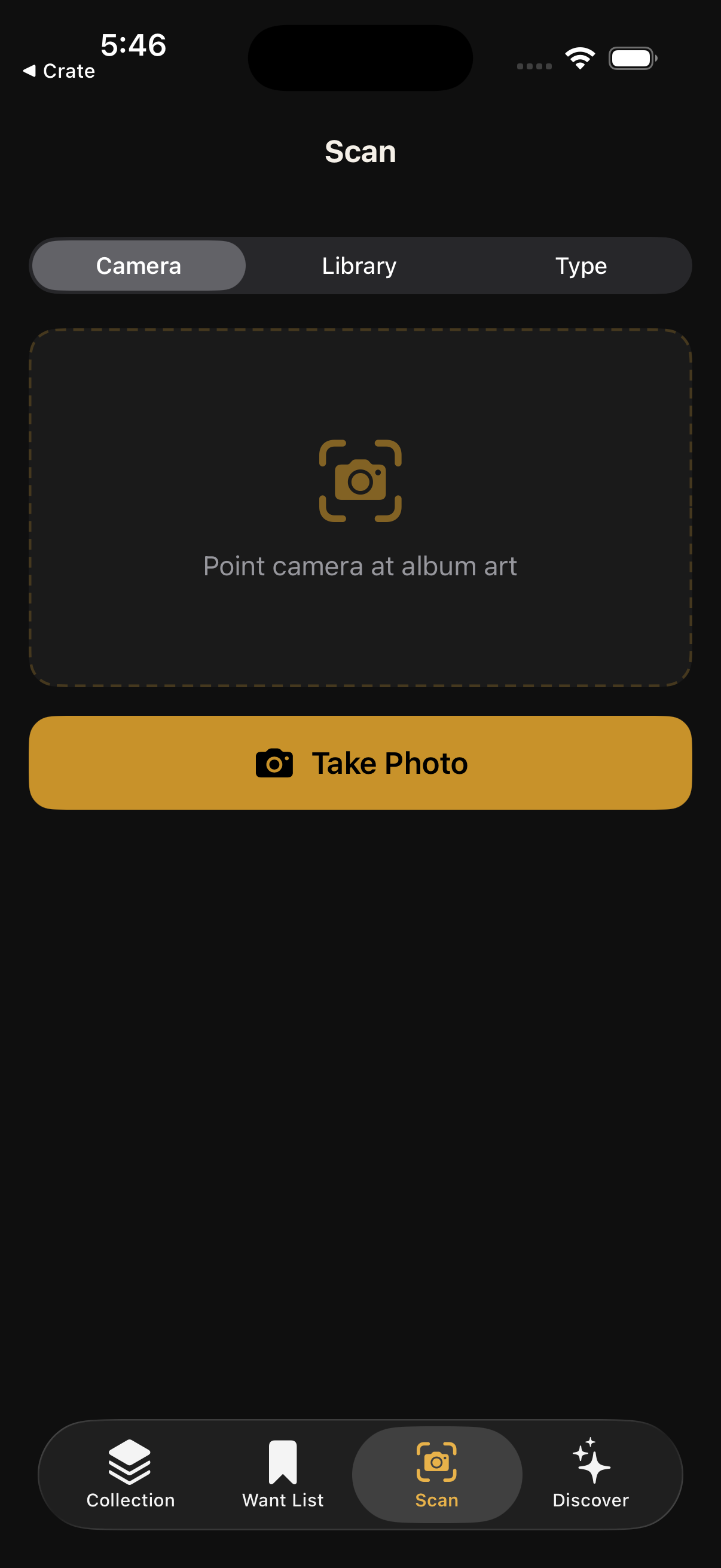The image size is (721, 1568).
Task: Return to Crate via back link
Action: (x=59, y=71)
